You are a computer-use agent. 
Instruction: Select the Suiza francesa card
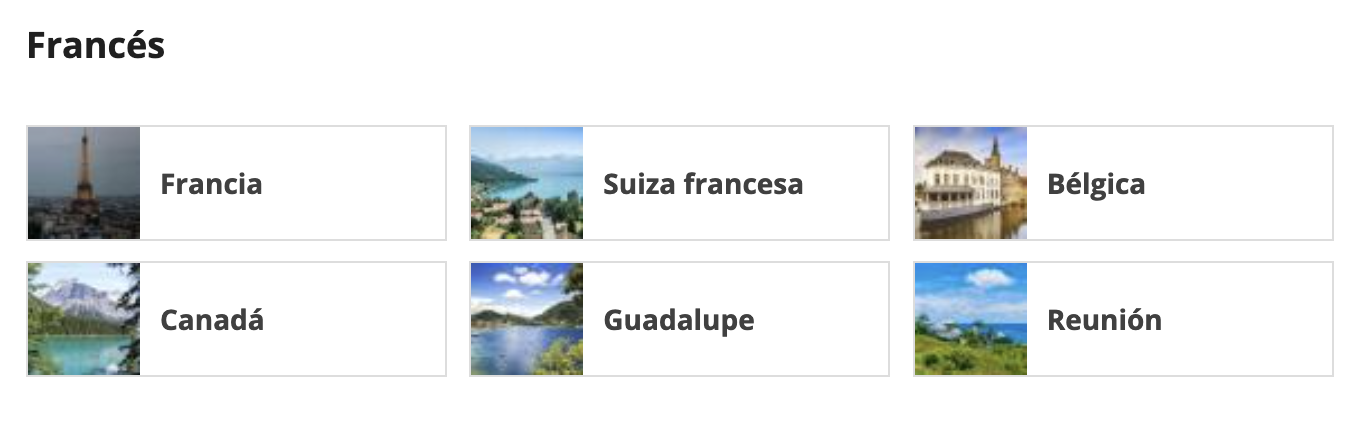pos(679,184)
